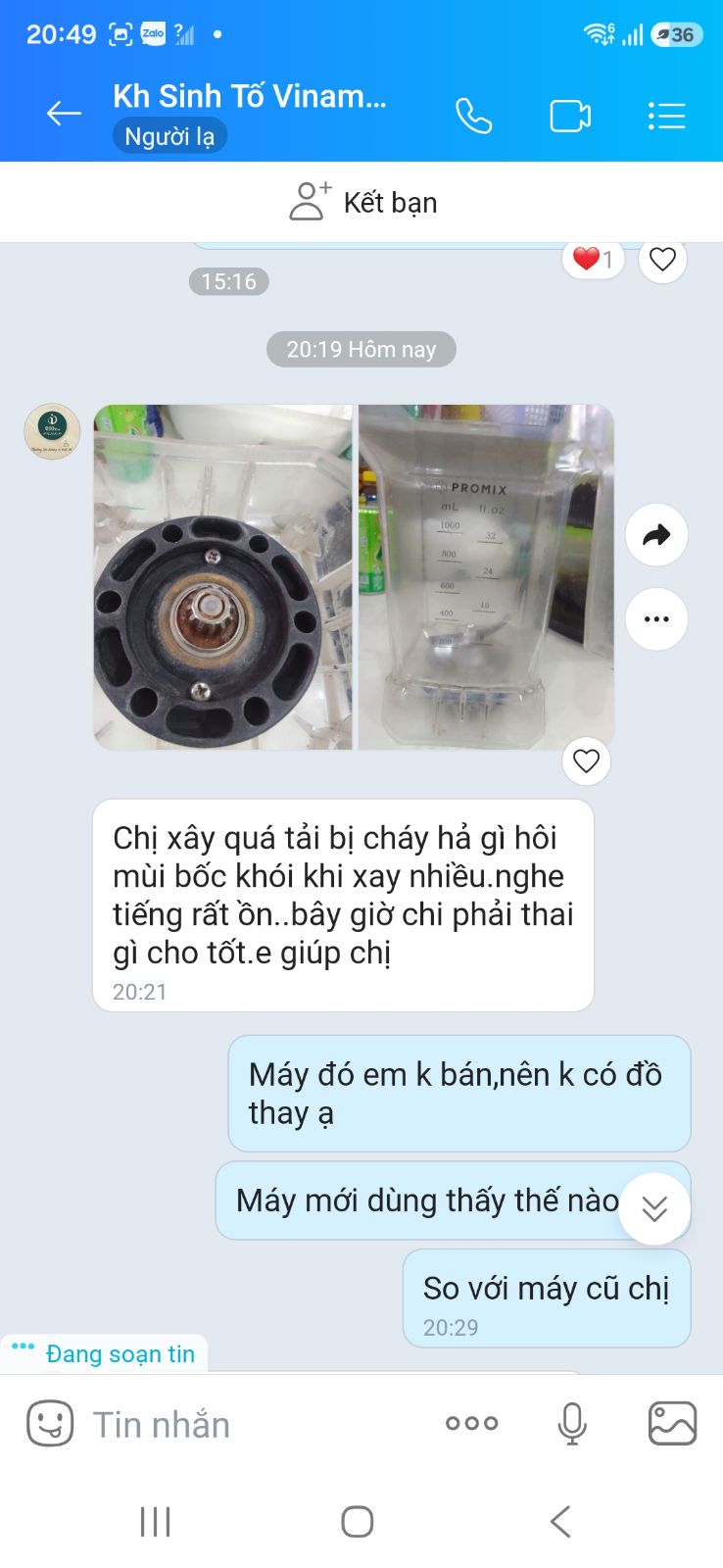Image resolution: width=723 pixels, height=1568 pixels.
Task: Start a video call
Action: click(x=570, y=116)
